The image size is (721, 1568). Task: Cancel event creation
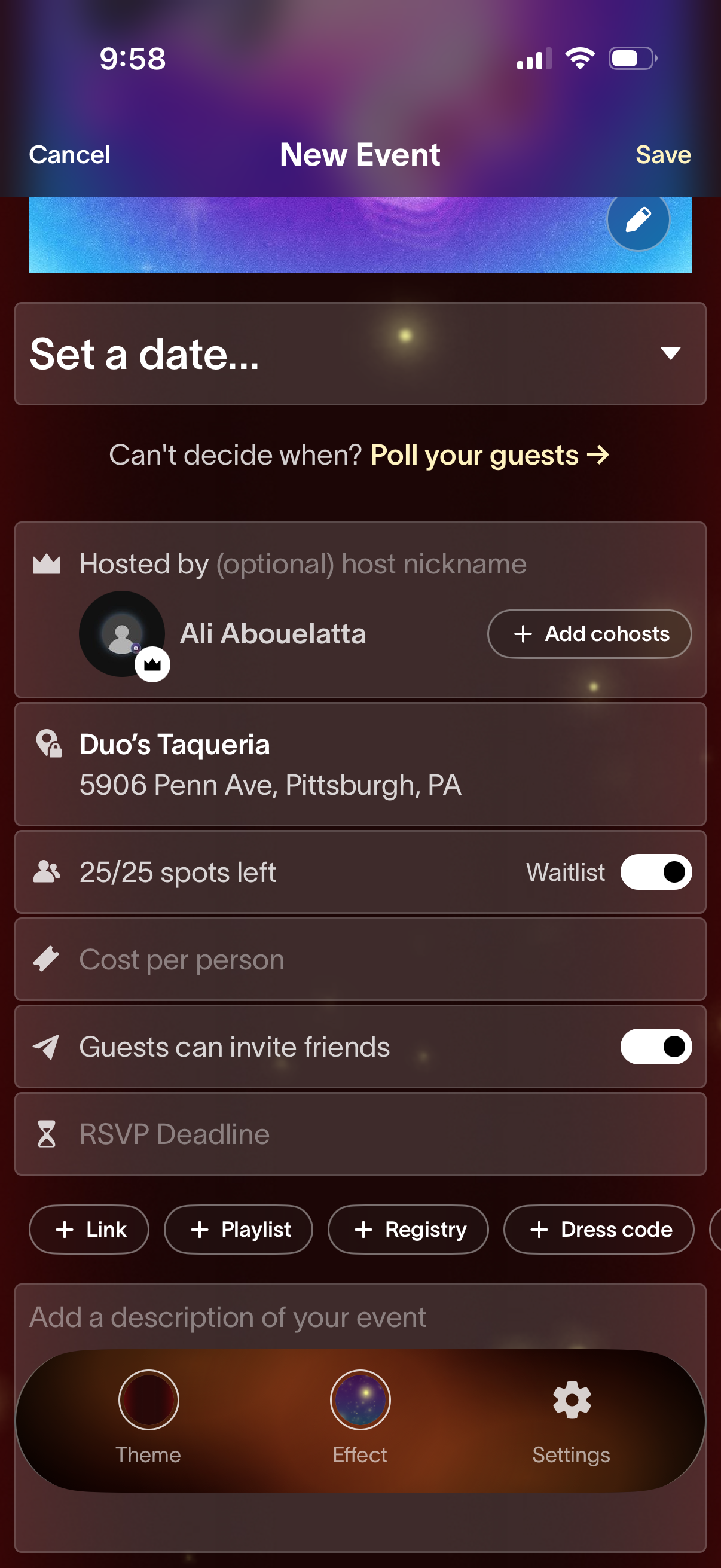coord(69,154)
